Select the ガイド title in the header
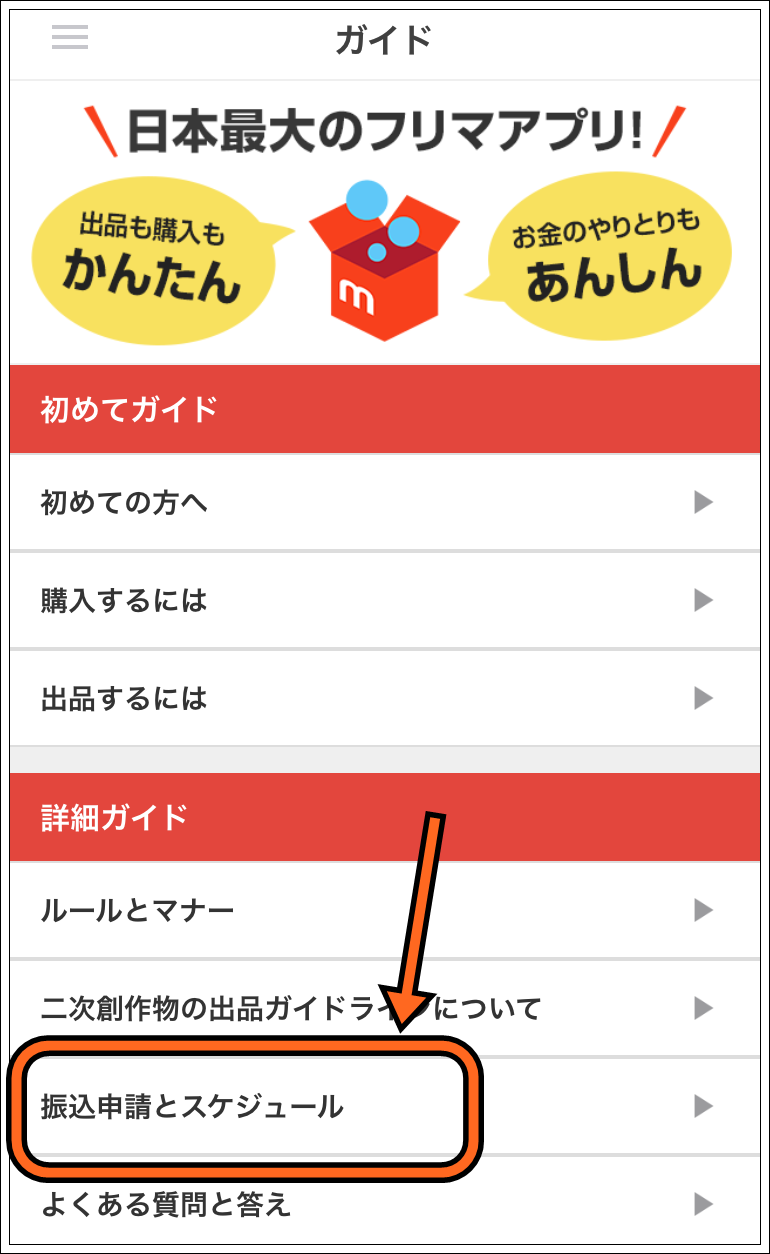The width and height of the screenshot is (770, 1254). click(x=385, y=37)
